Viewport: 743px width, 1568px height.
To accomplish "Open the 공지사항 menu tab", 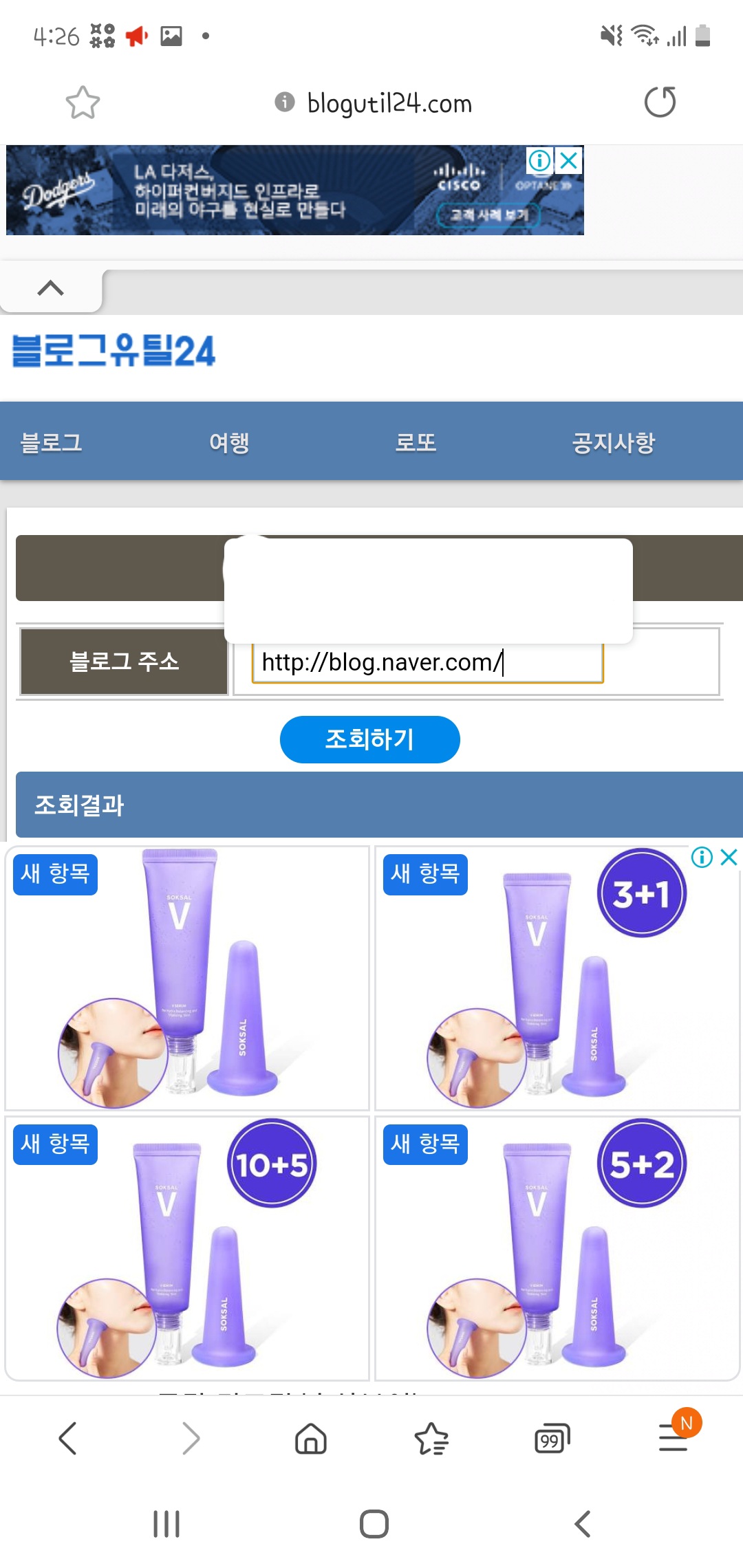I will pyautogui.click(x=613, y=442).
